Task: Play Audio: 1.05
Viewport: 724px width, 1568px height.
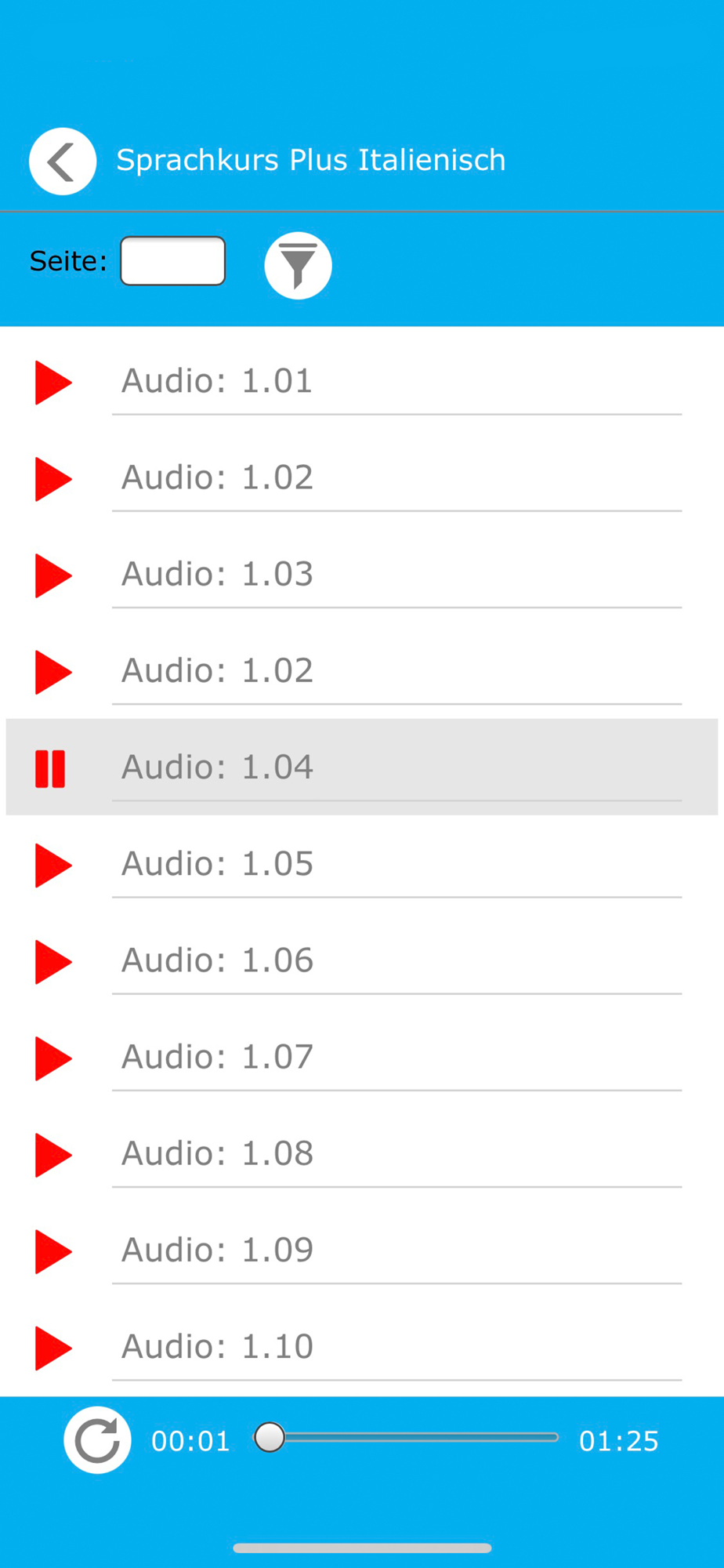Action: click(53, 866)
